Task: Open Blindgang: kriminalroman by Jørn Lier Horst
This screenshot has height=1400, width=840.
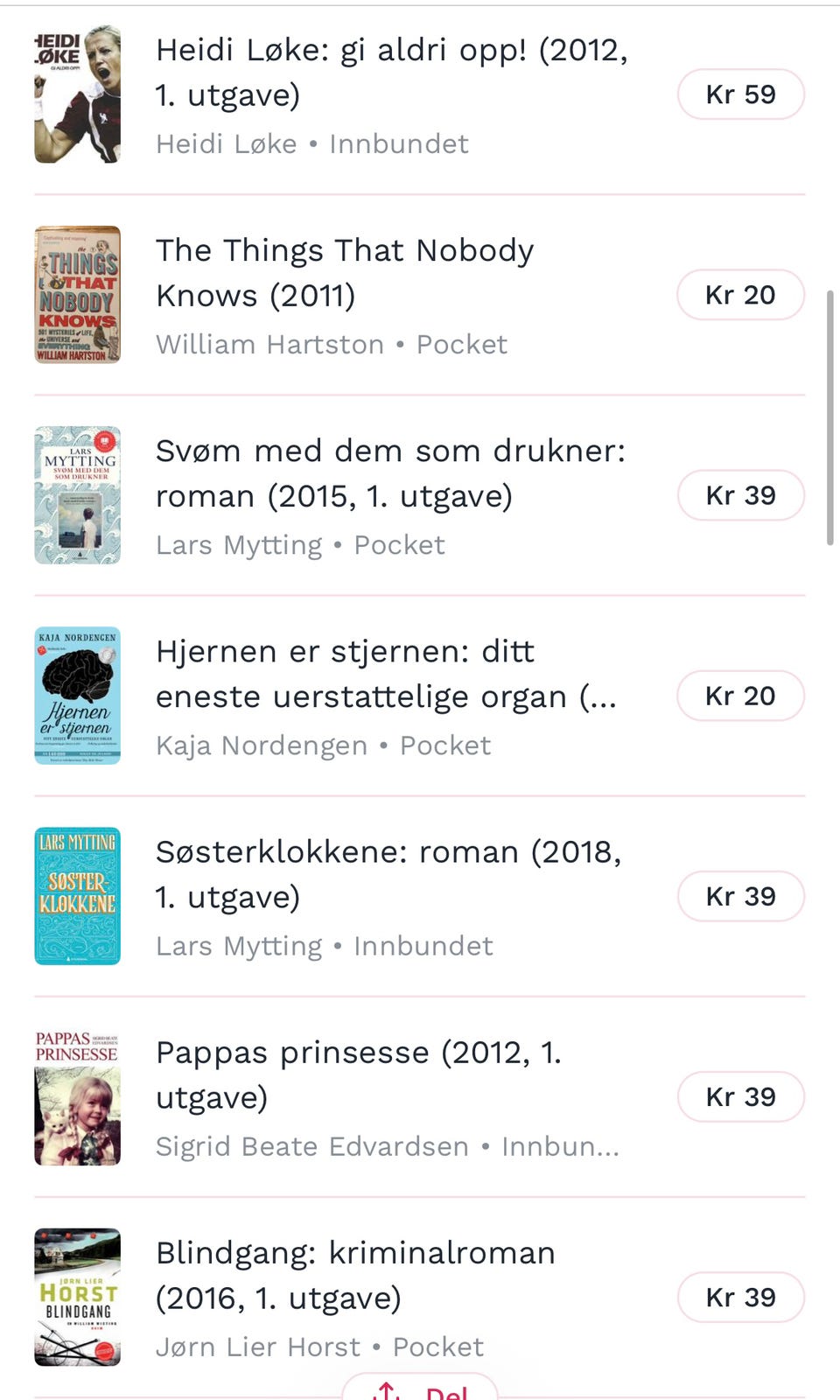Action: [x=355, y=1275]
